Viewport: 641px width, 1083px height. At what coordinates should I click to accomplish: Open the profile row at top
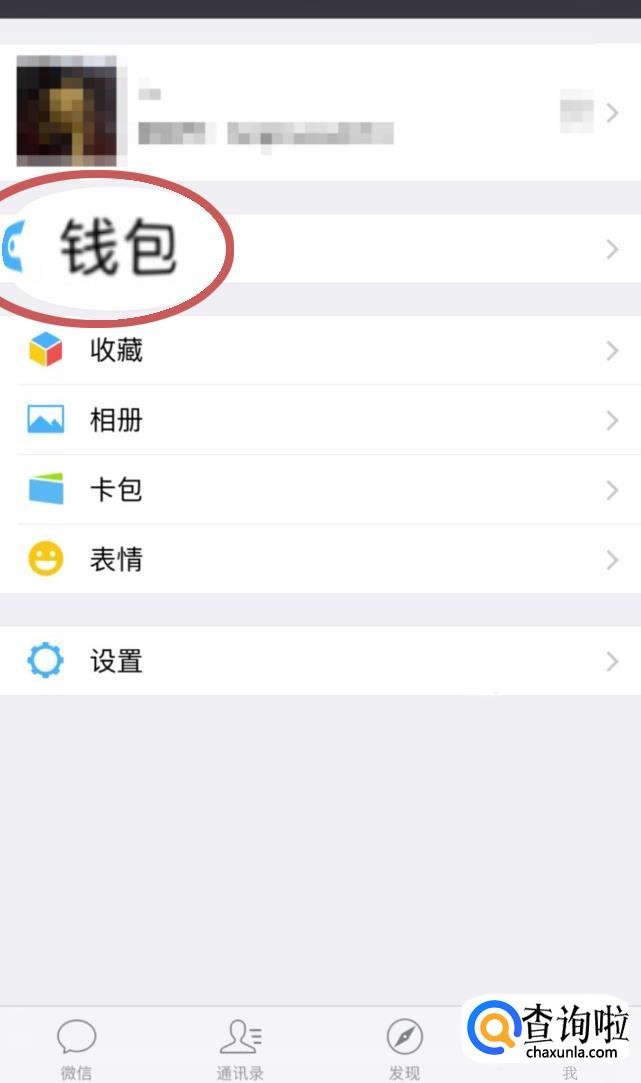(x=320, y=112)
